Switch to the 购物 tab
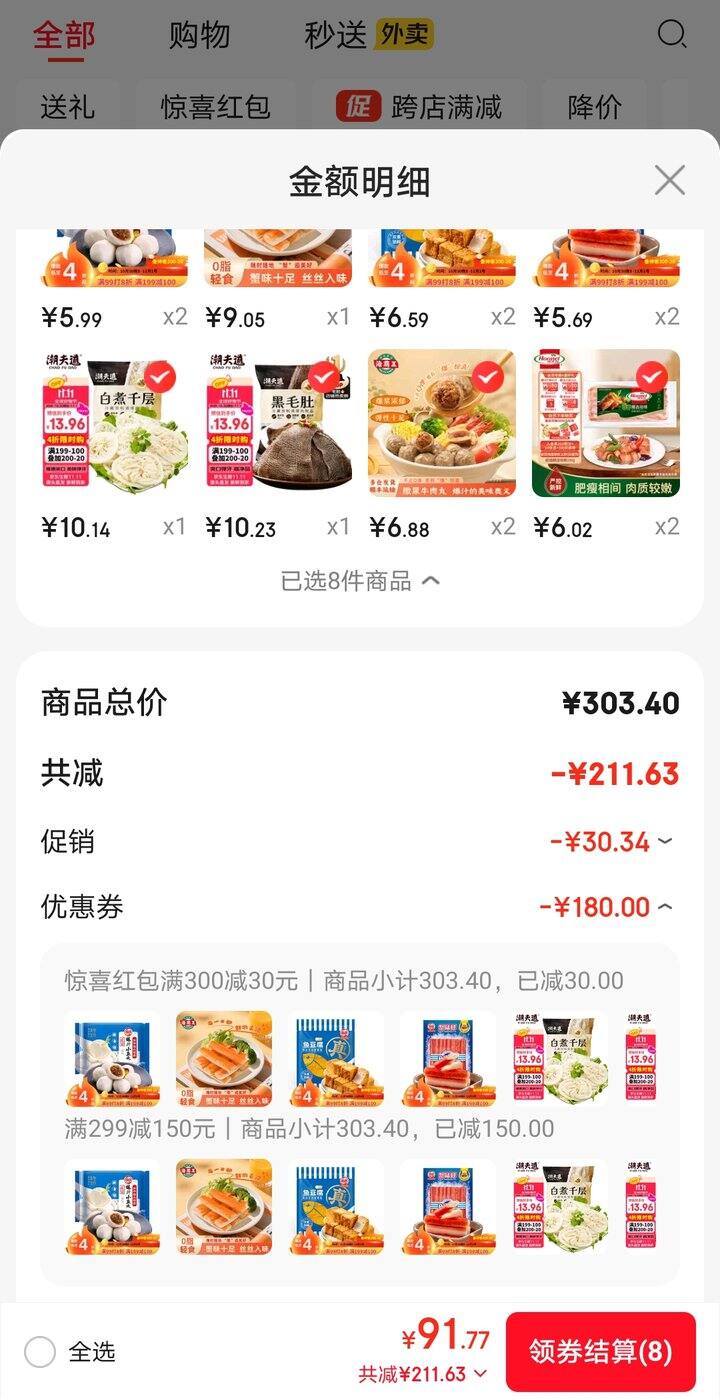 (x=200, y=36)
